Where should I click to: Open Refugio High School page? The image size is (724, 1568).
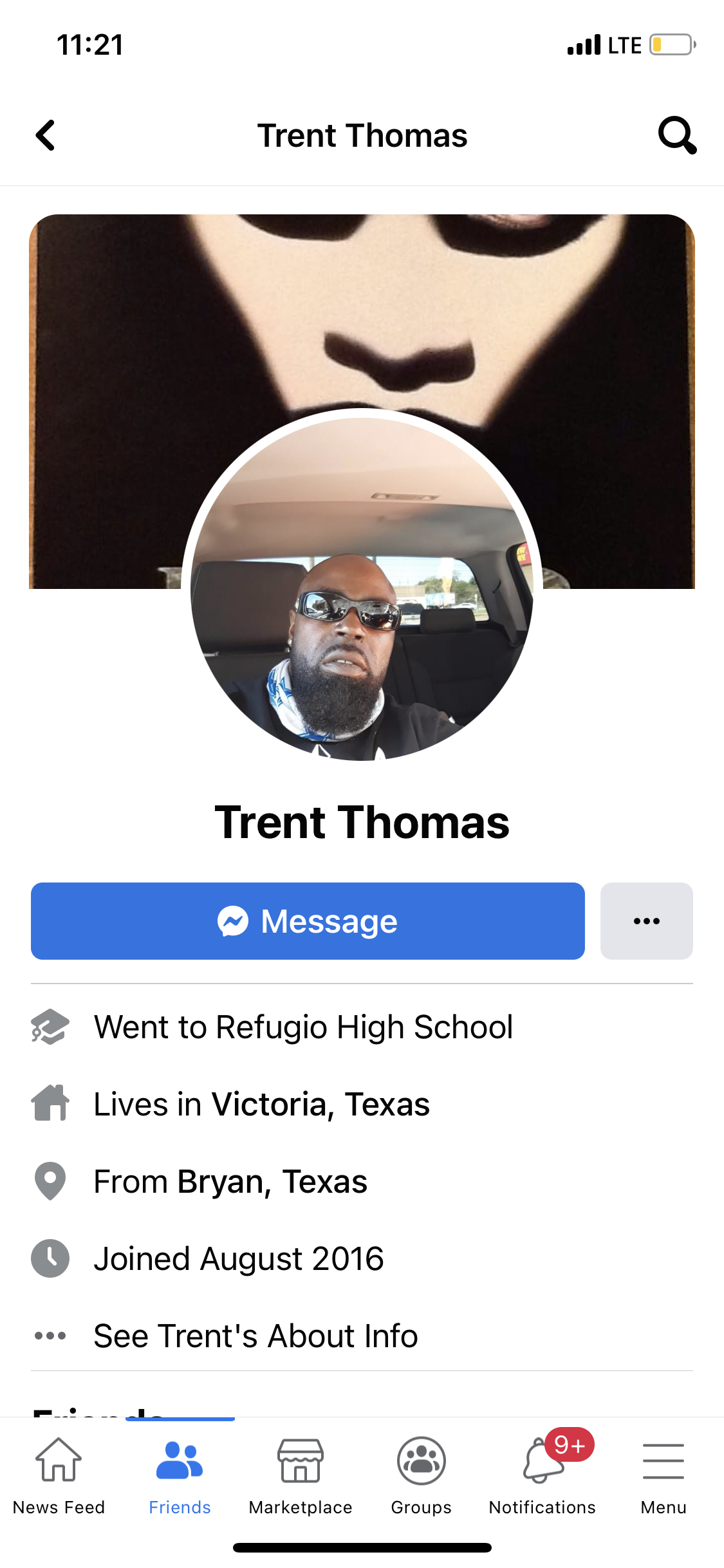364,1027
